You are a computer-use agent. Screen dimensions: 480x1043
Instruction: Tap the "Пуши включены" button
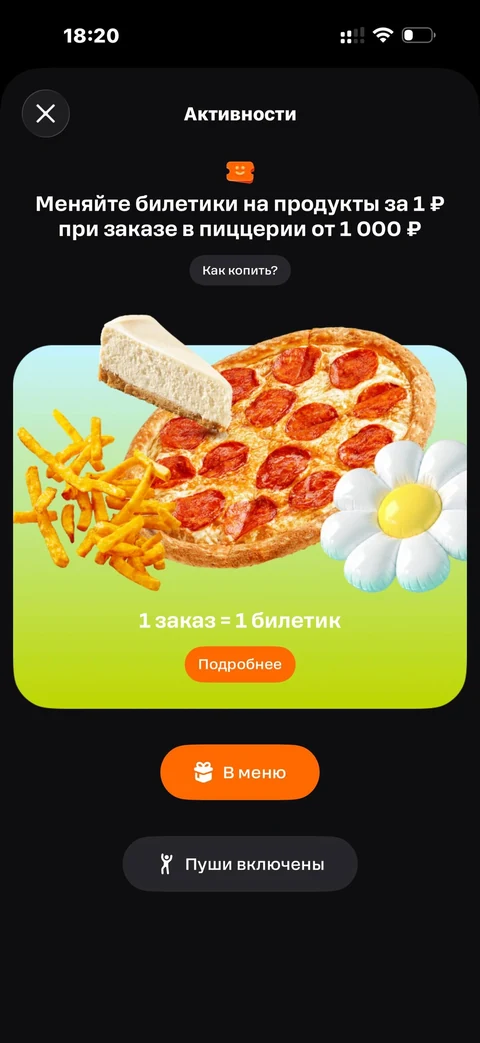pyautogui.click(x=240, y=864)
